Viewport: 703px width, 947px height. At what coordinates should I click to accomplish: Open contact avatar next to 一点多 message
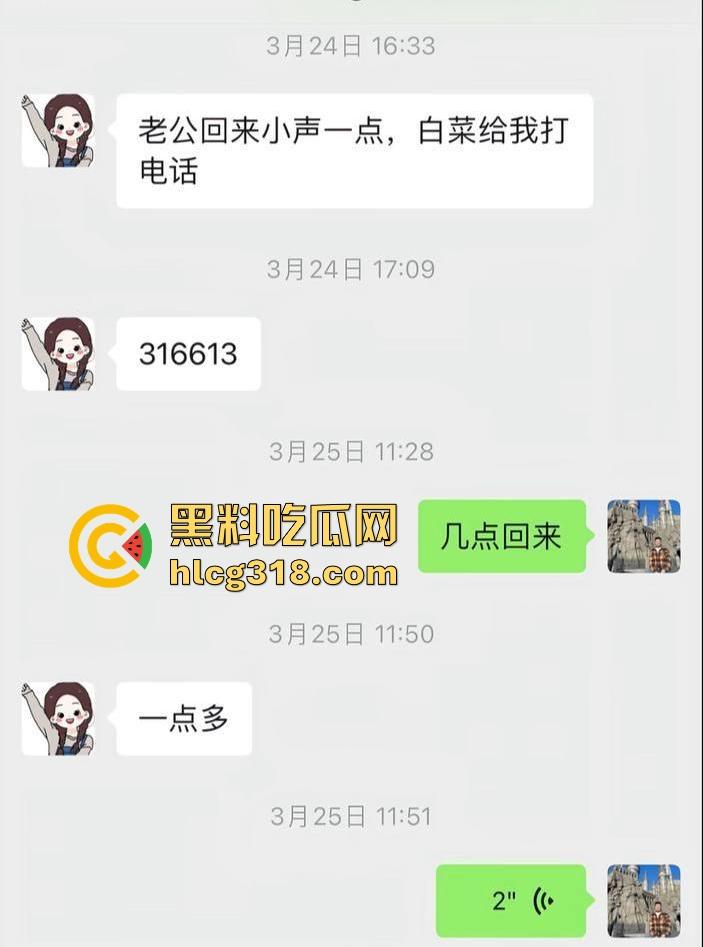58,718
